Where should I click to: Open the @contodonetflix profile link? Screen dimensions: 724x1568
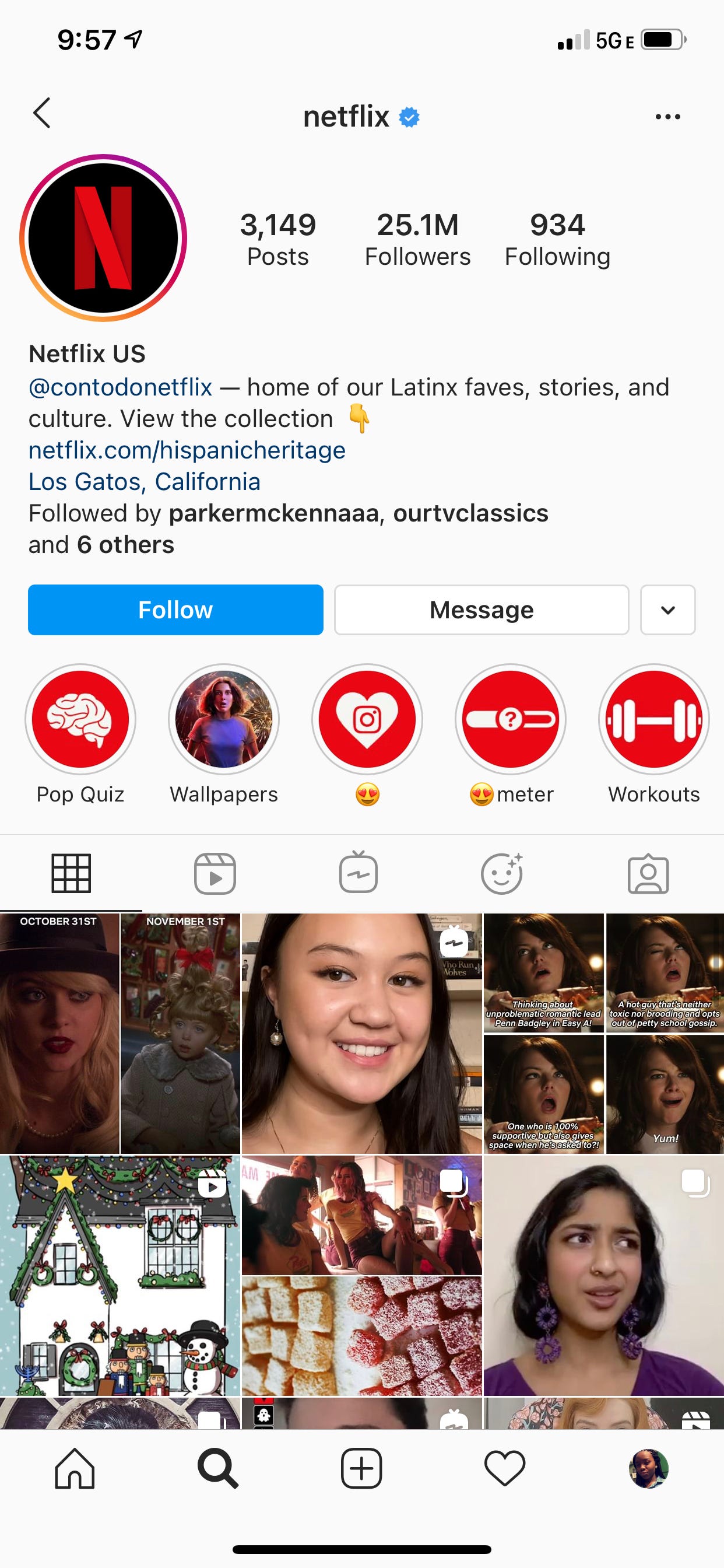[x=121, y=387]
